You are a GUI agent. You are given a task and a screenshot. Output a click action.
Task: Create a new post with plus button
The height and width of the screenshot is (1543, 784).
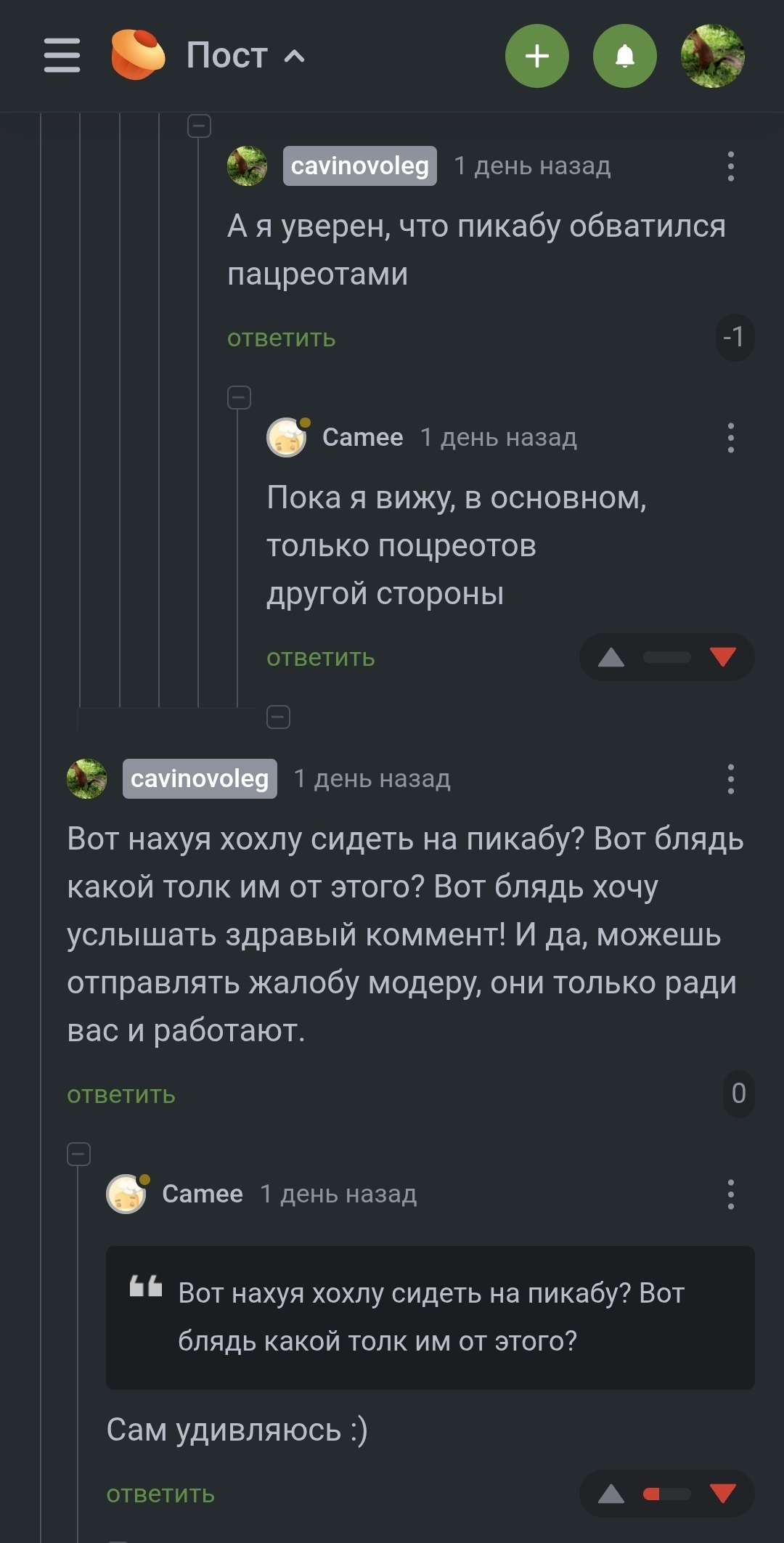coord(536,56)
